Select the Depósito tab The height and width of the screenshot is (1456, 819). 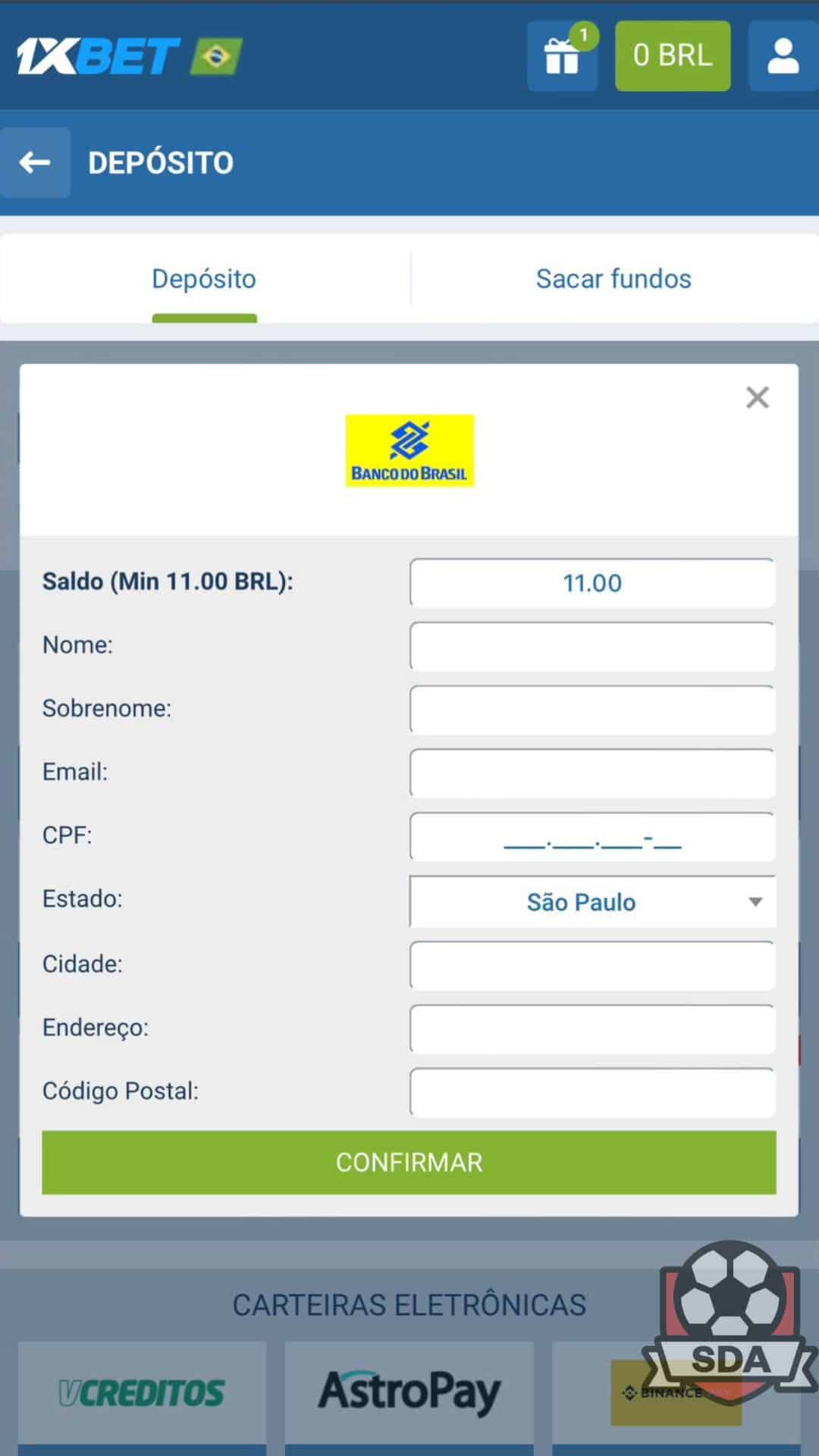204,278
